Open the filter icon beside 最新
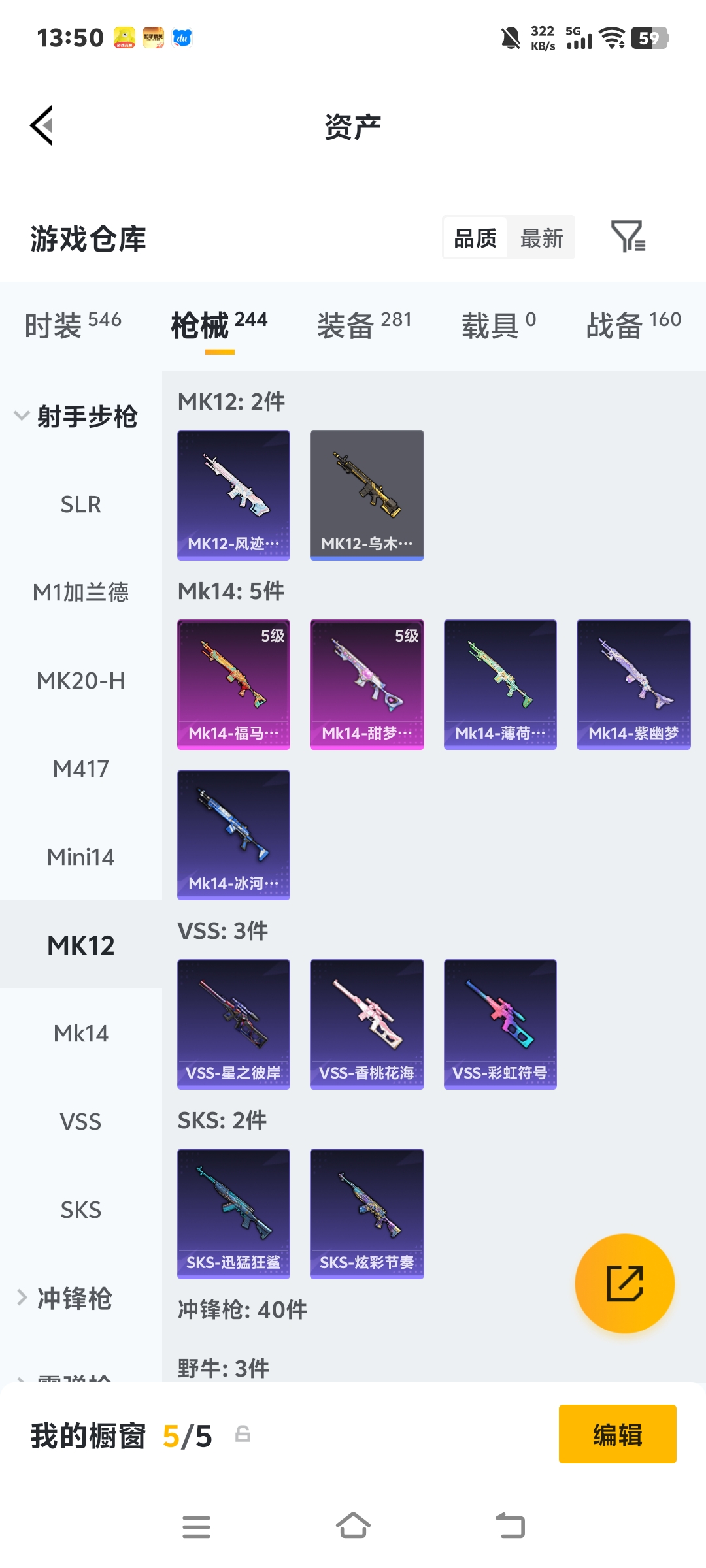Viewport: 706px width, 1568px height. click(x=628, y=237)
